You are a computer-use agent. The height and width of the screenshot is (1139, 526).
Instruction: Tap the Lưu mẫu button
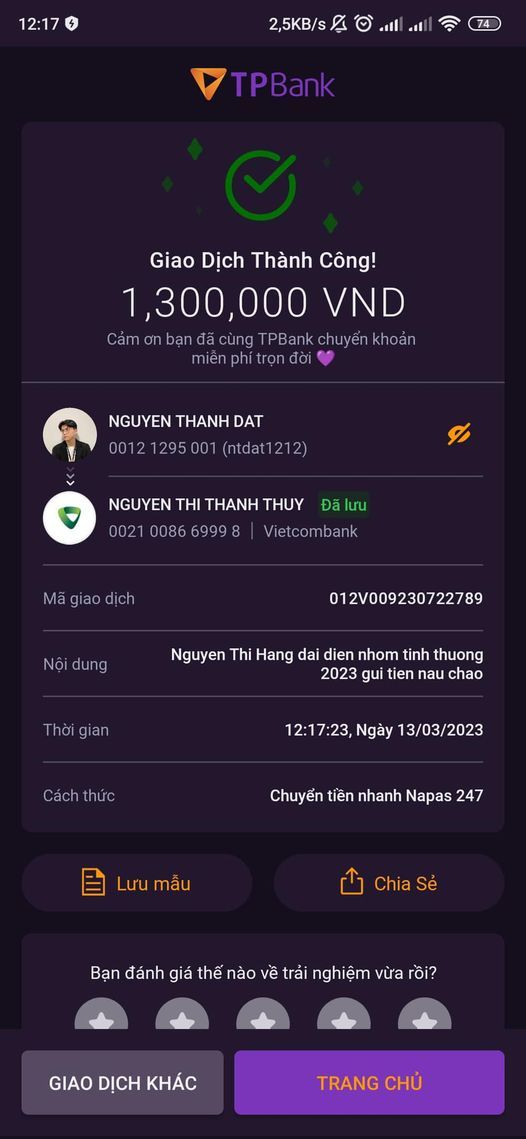[137, 883]
